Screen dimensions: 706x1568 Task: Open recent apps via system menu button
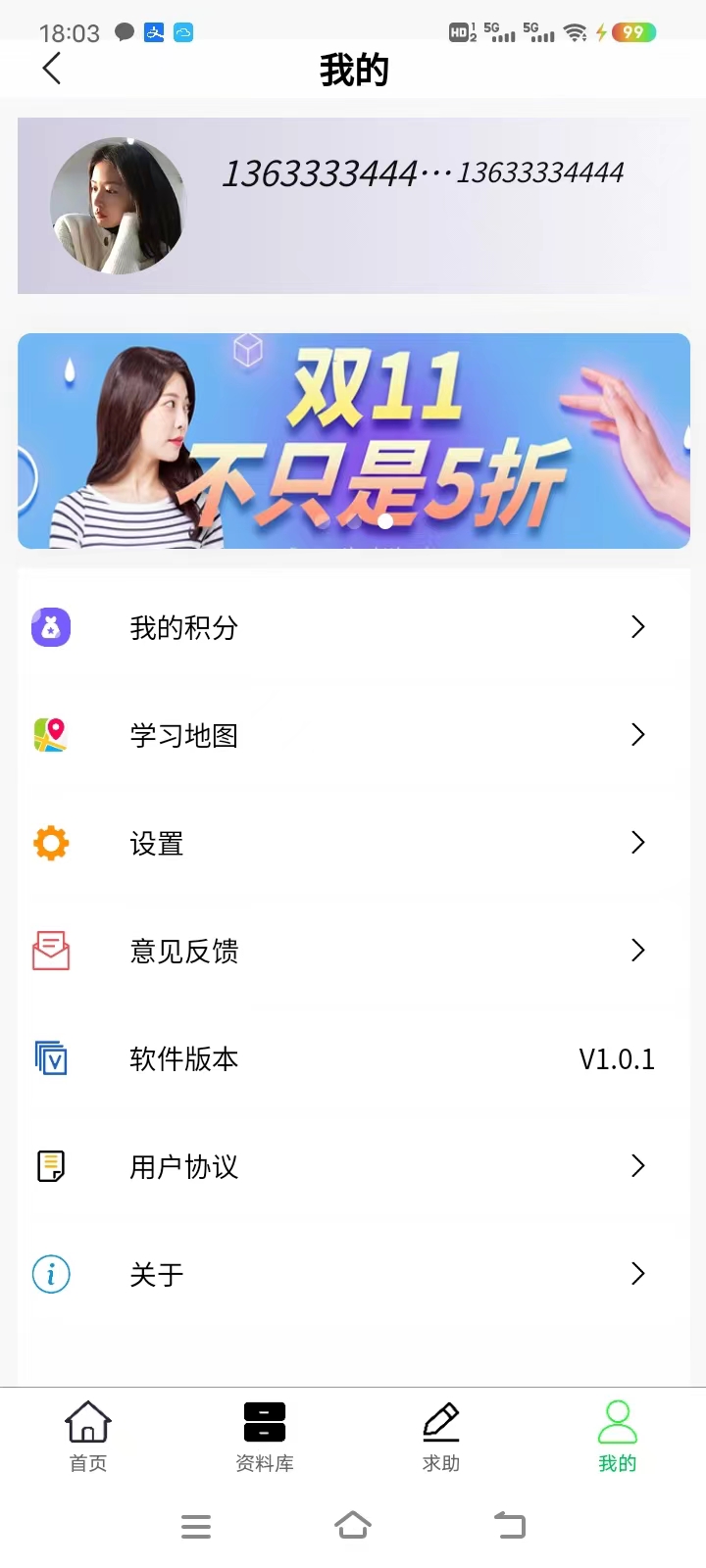[196, 1526]
